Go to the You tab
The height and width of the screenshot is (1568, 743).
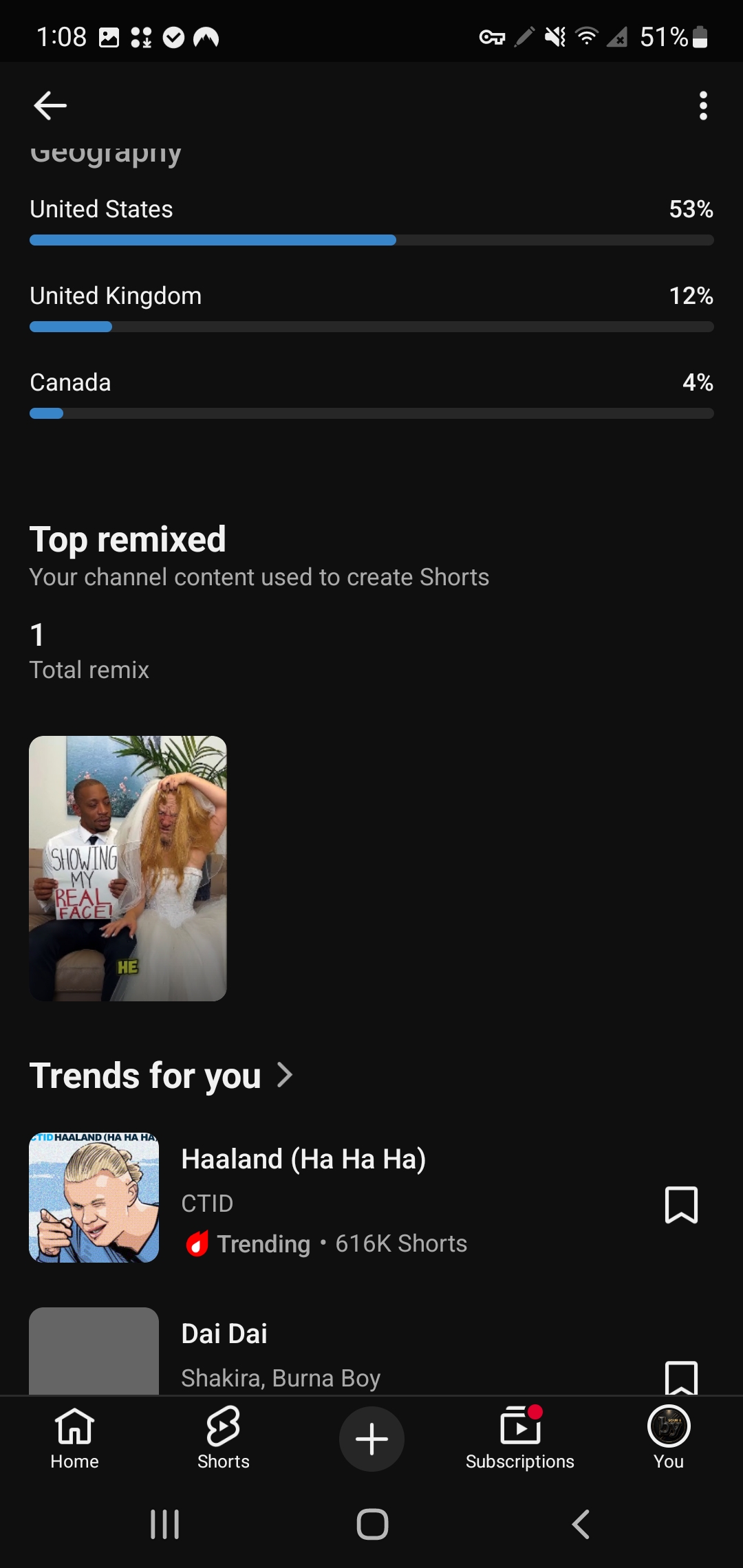pos(669,1438)
